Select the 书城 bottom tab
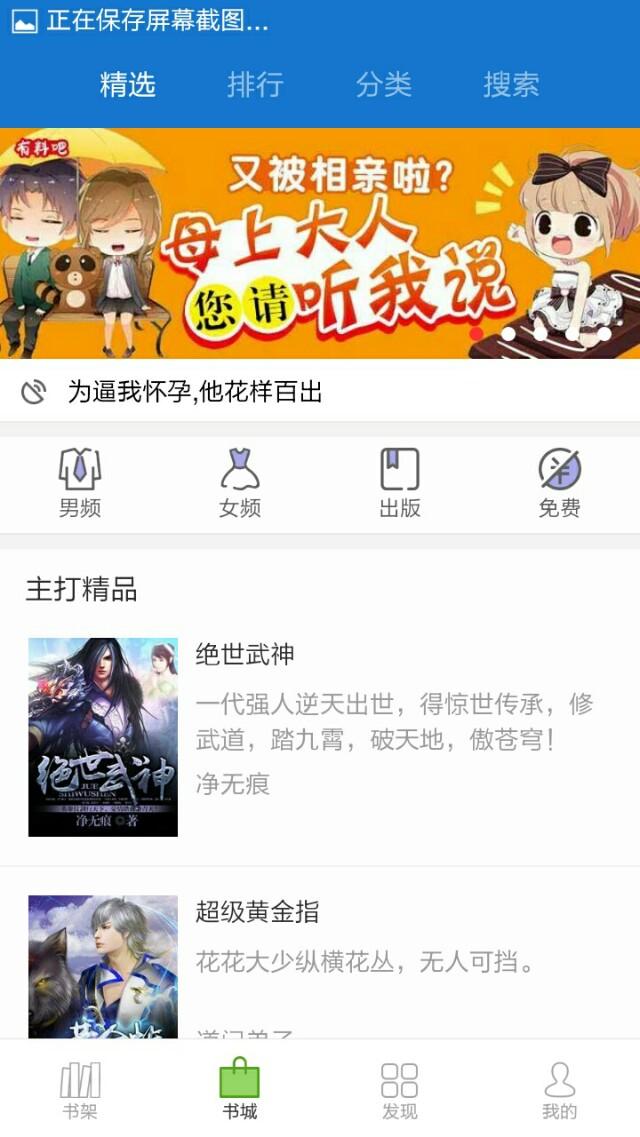This screenshot has height=1137, width=640. click(240, 1090)
